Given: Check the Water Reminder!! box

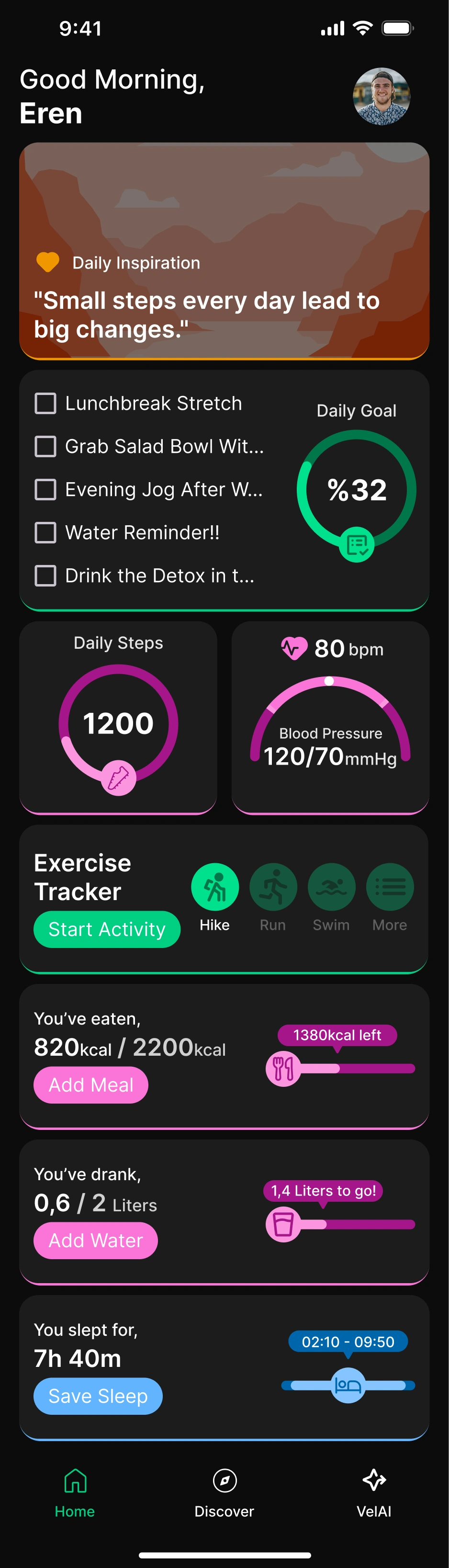Looking at the screenshot, I should [x=45, y=532].
